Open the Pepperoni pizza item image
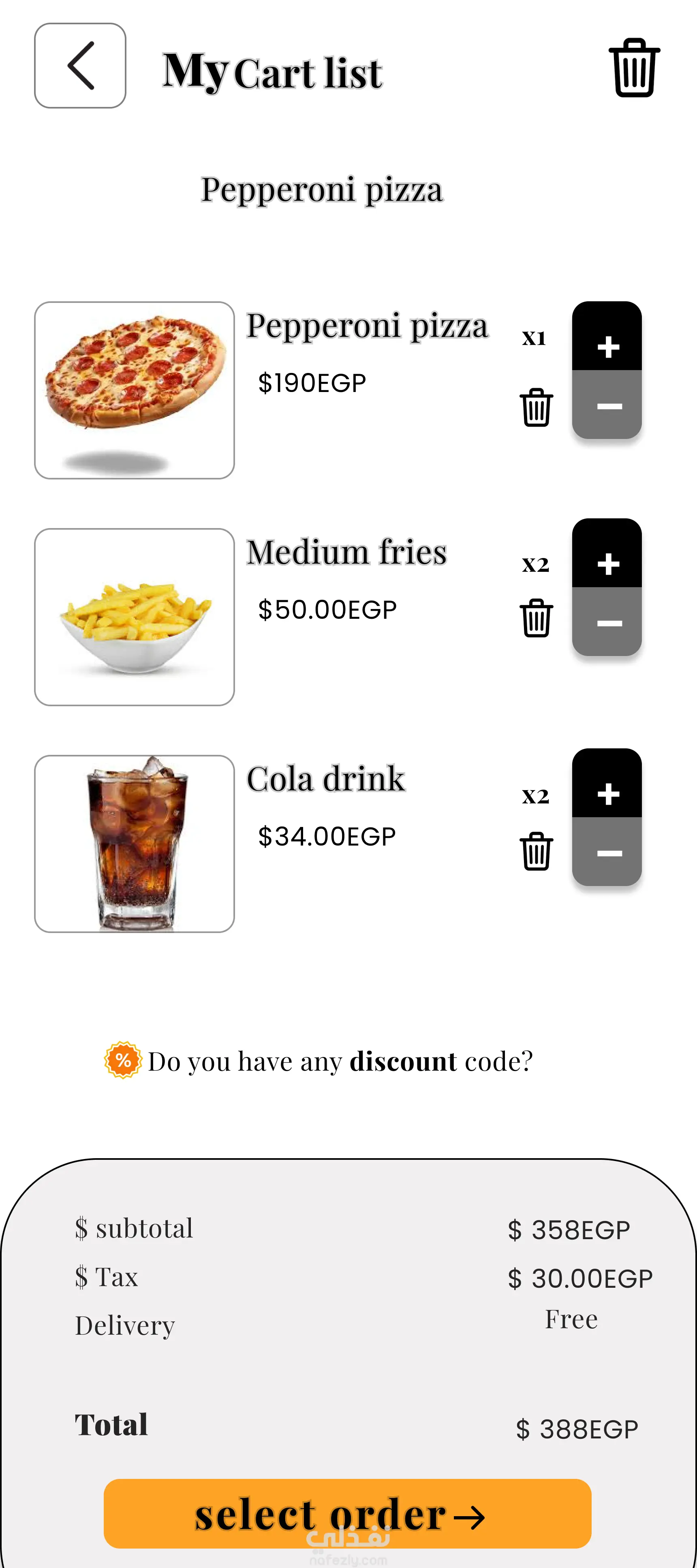697x1568 pixels. coord(135,390)
